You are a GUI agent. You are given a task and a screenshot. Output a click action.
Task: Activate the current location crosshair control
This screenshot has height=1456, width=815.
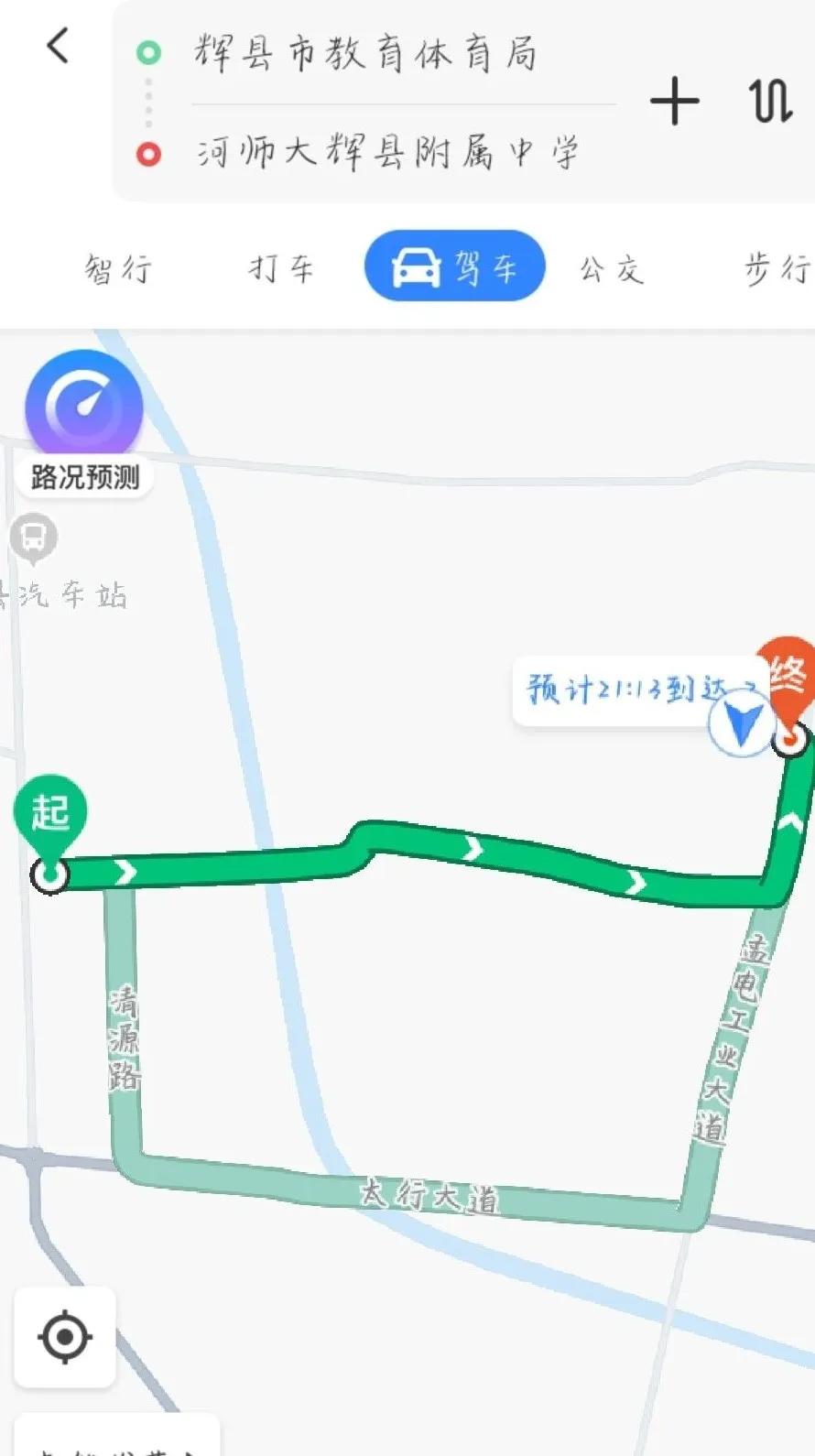pos(63,1337)
